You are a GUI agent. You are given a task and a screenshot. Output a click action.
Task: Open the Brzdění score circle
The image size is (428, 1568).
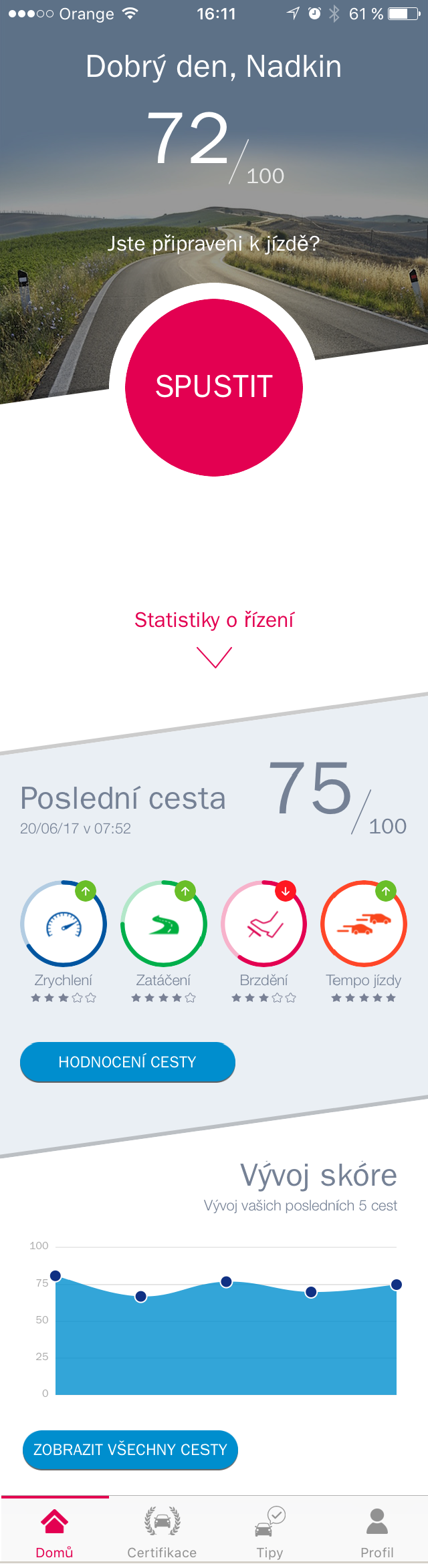point(264,923)
